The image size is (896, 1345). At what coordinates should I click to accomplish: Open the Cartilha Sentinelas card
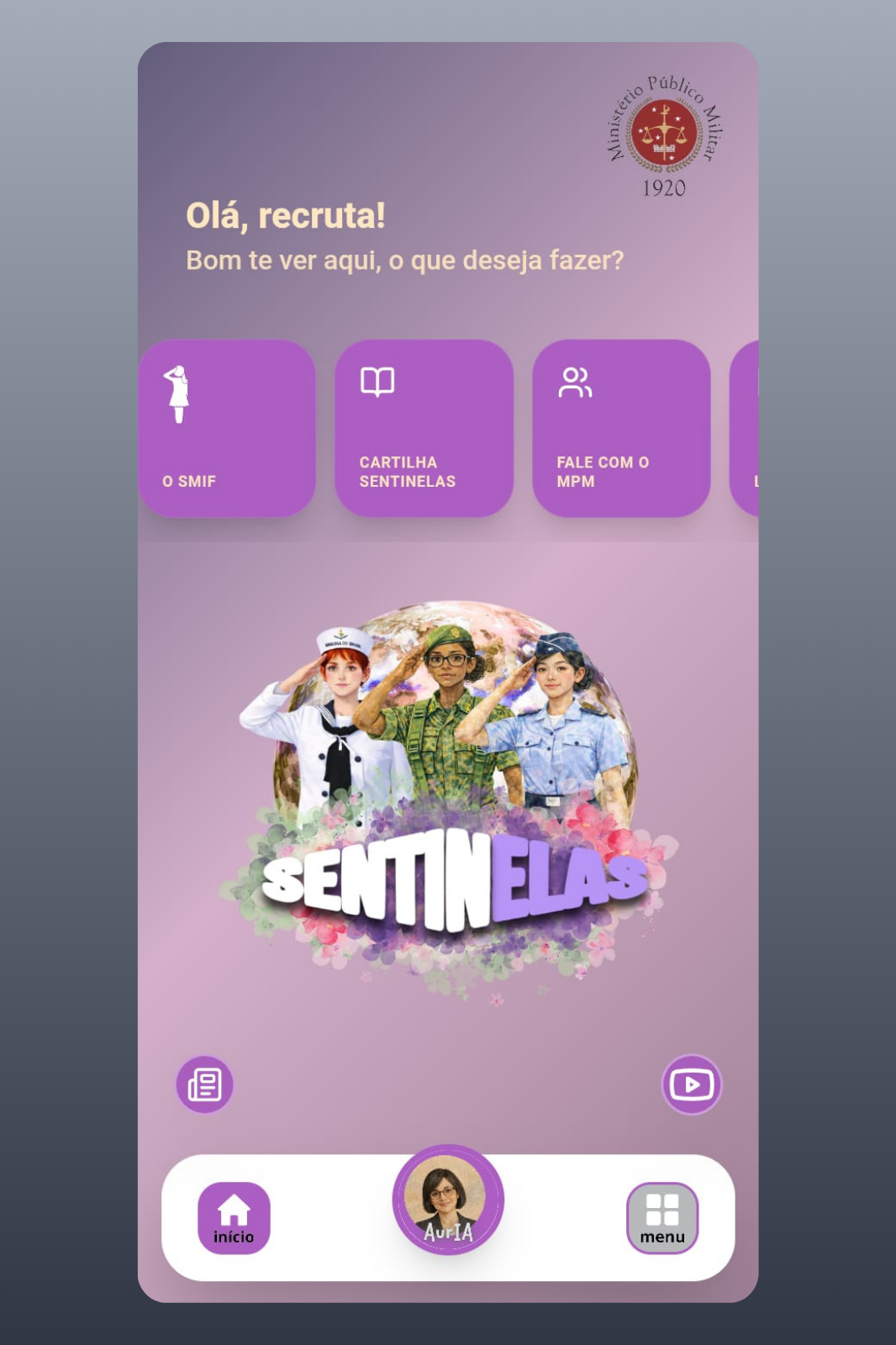[x=424, y=428]
